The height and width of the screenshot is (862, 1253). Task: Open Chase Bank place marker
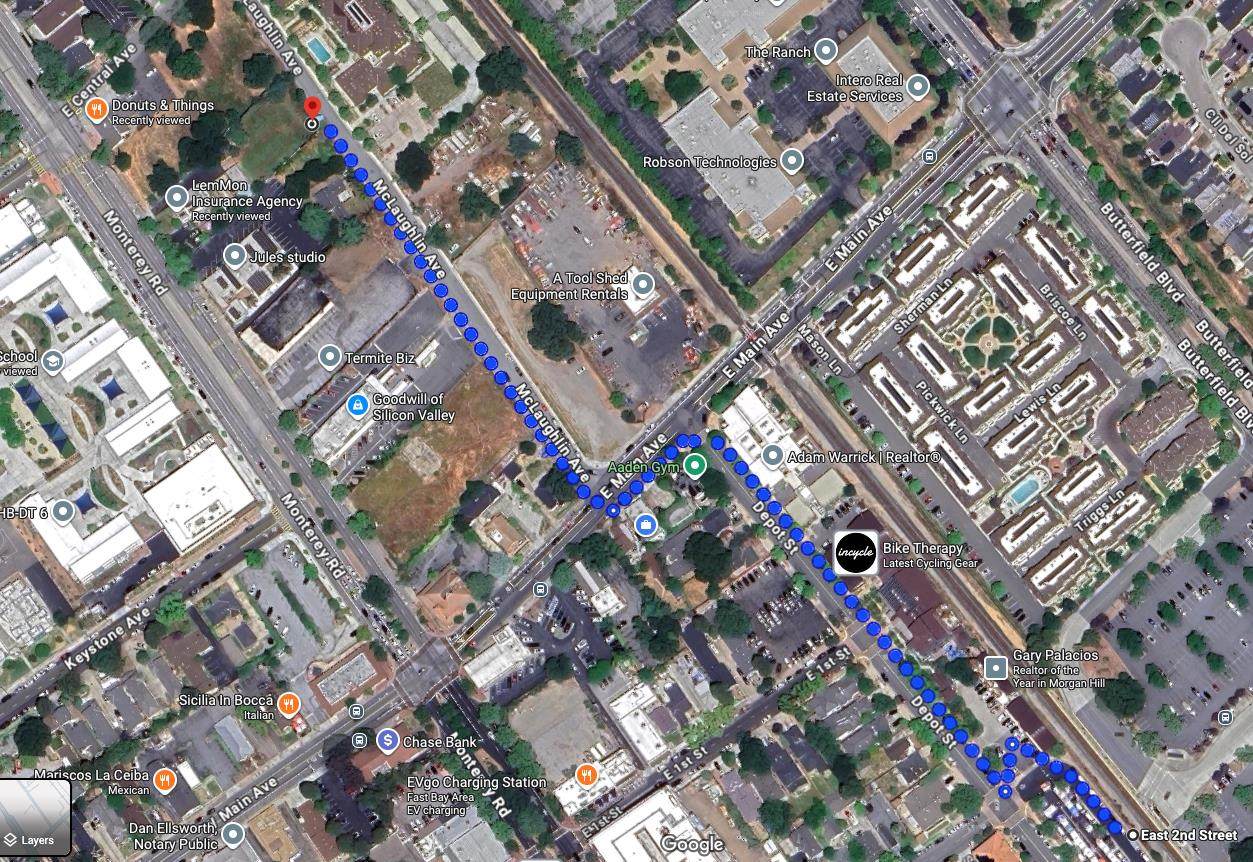click(x=388, y=741)
